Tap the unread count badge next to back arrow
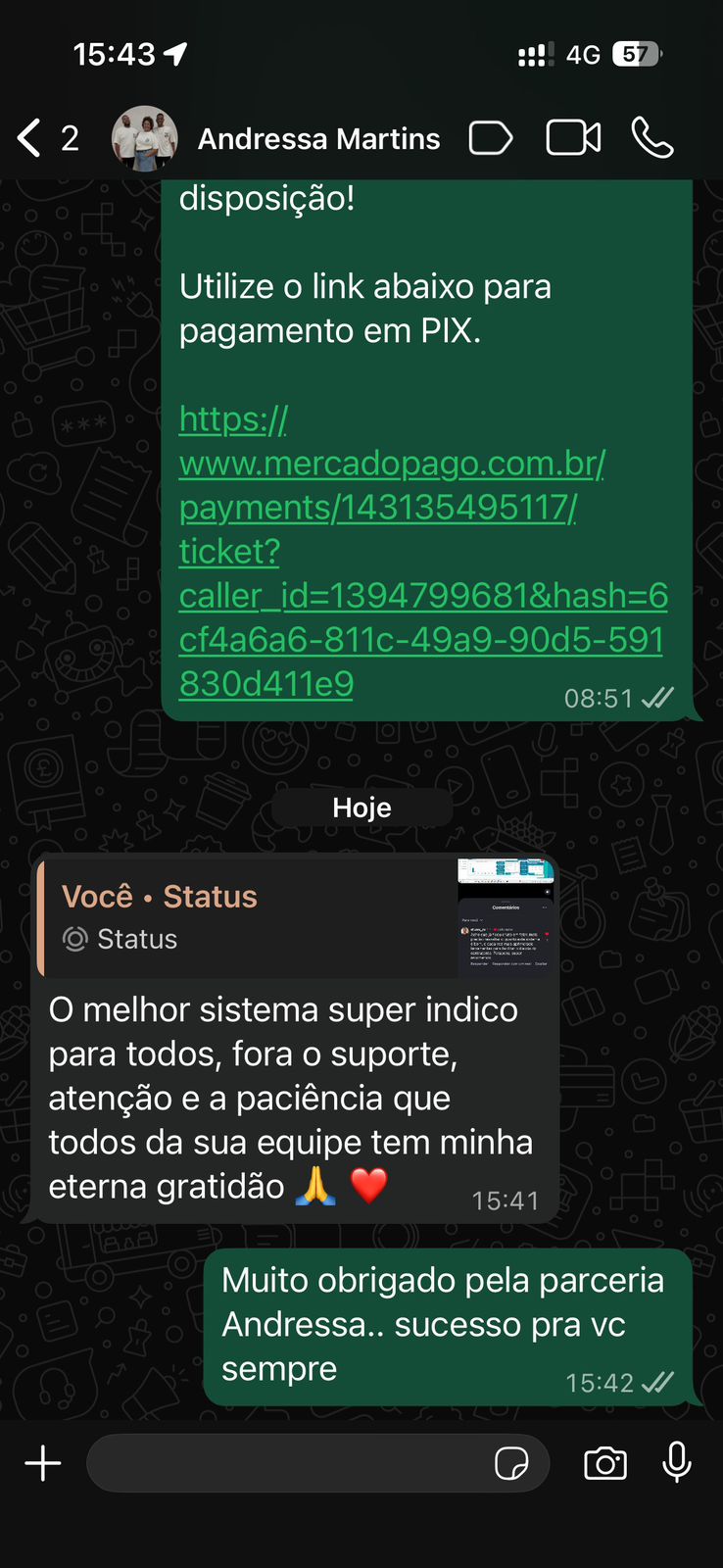 tap(70, 138)
